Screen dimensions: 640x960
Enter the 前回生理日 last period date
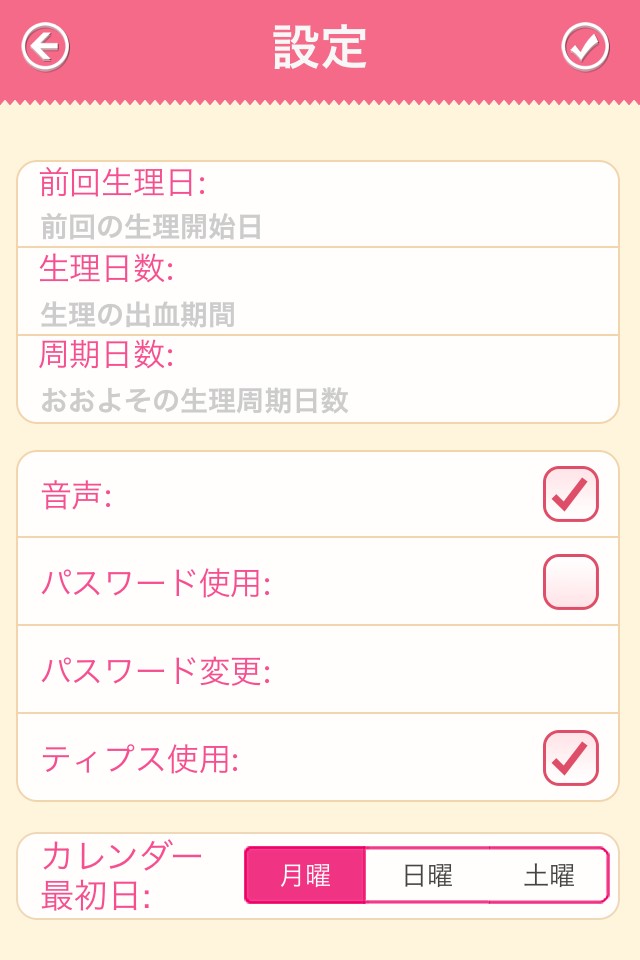[318, 205]
